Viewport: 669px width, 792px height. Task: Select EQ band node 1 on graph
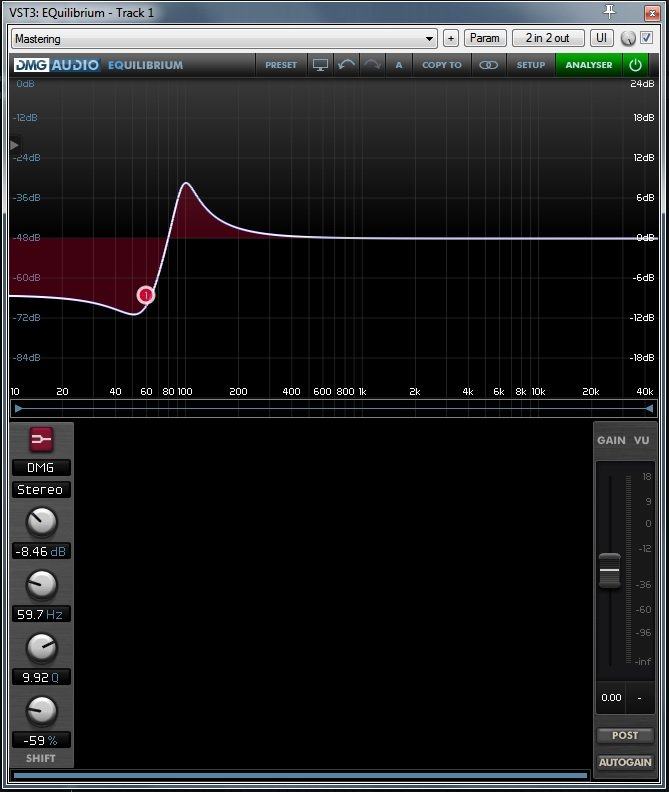tap(146, 295)
